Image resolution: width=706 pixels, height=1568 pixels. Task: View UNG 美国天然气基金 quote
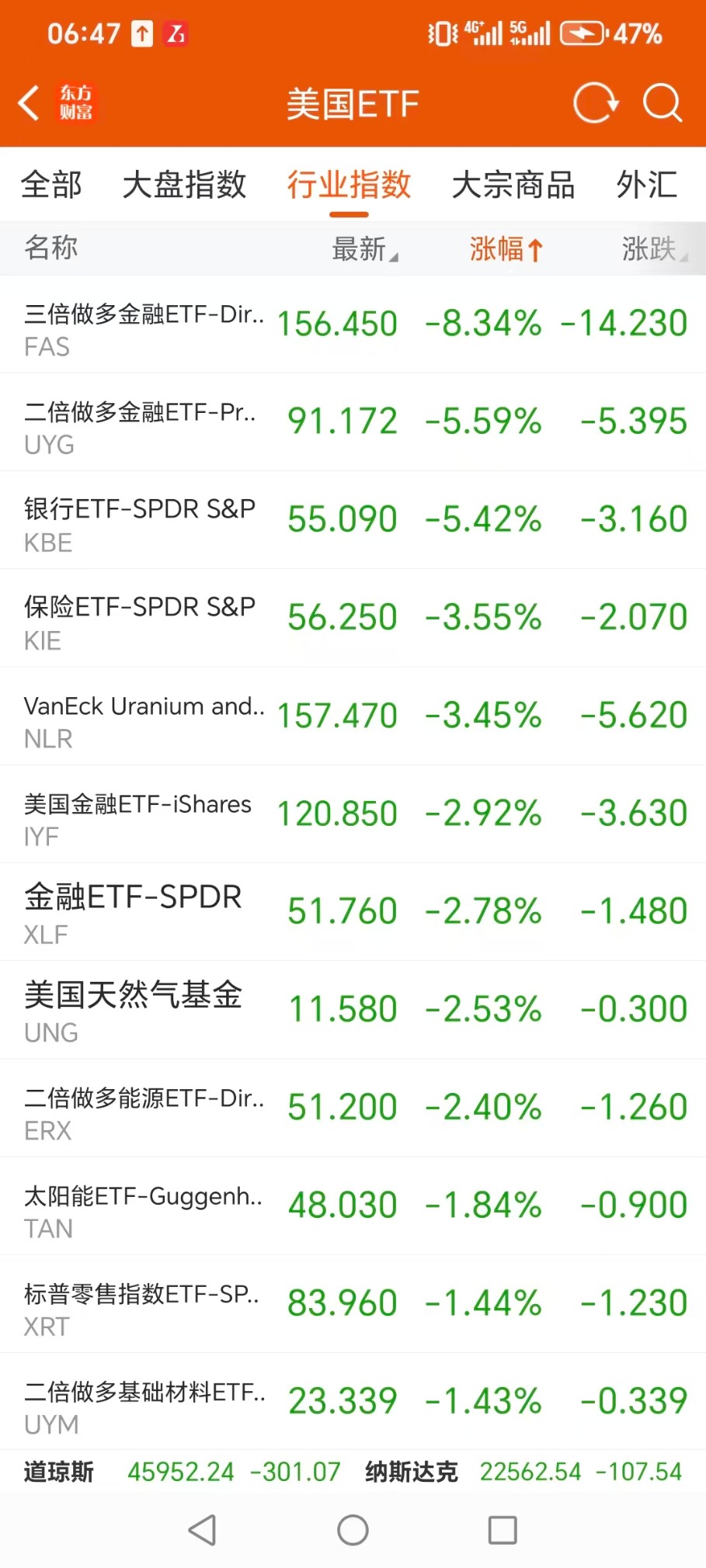[x=353, y=1010]
